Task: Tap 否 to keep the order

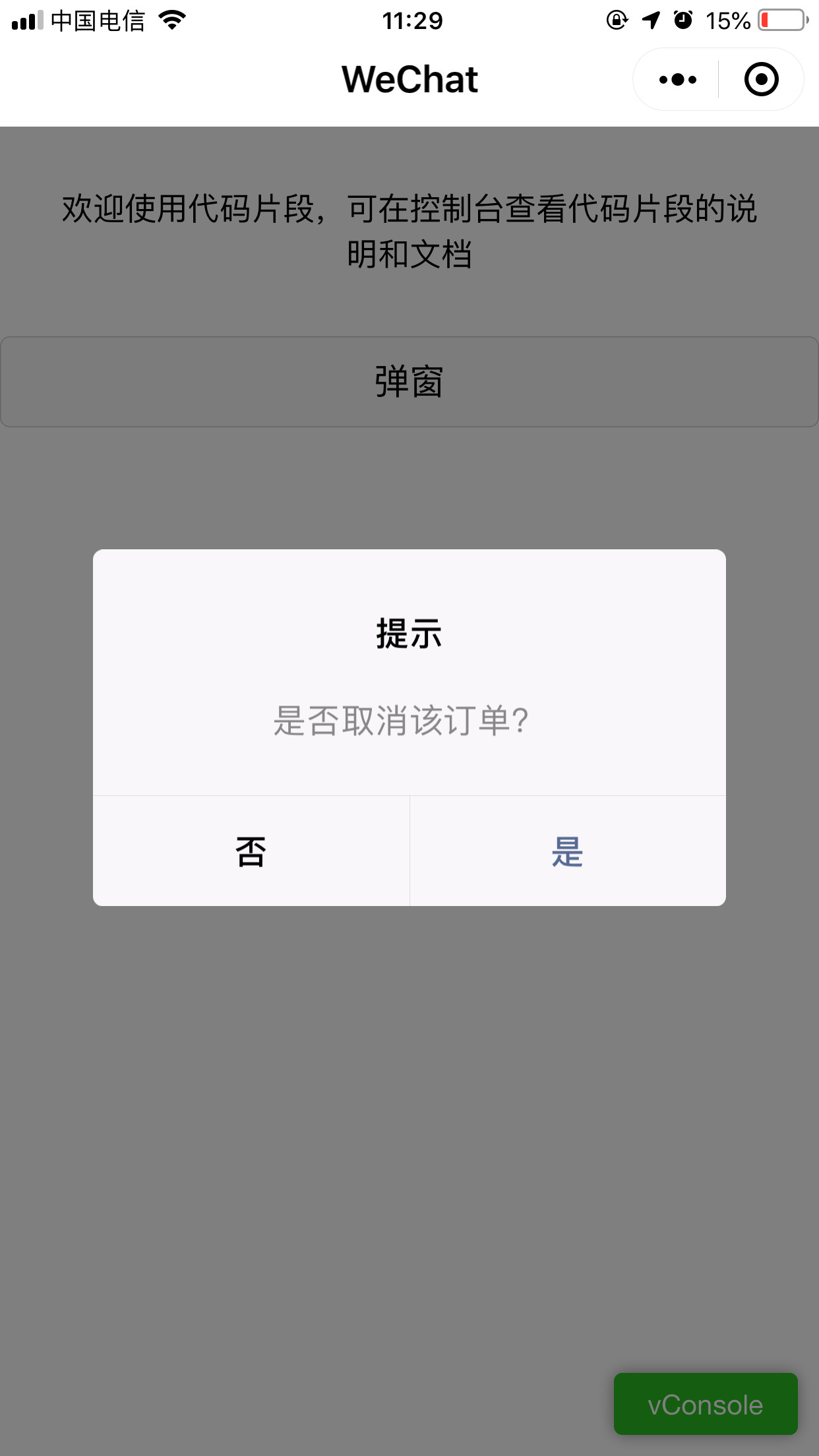Action: click(251, 851)
